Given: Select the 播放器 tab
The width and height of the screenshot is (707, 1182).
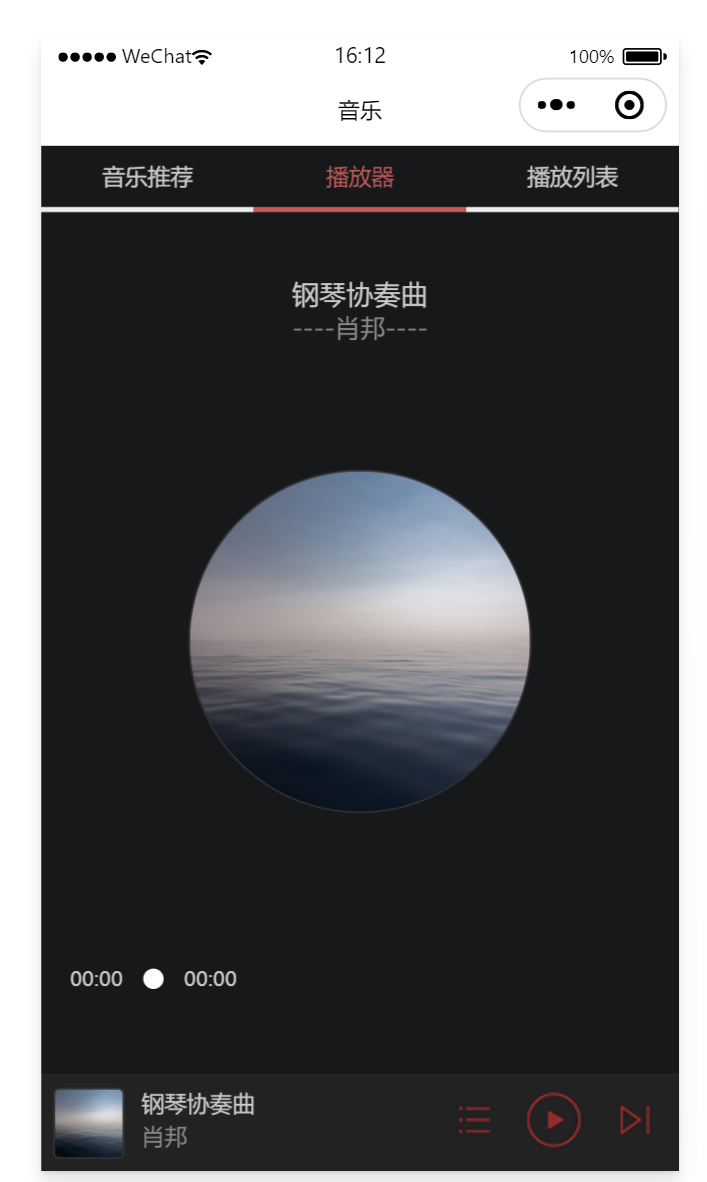Looking at the screenshot, I should (x=360, y=178).
